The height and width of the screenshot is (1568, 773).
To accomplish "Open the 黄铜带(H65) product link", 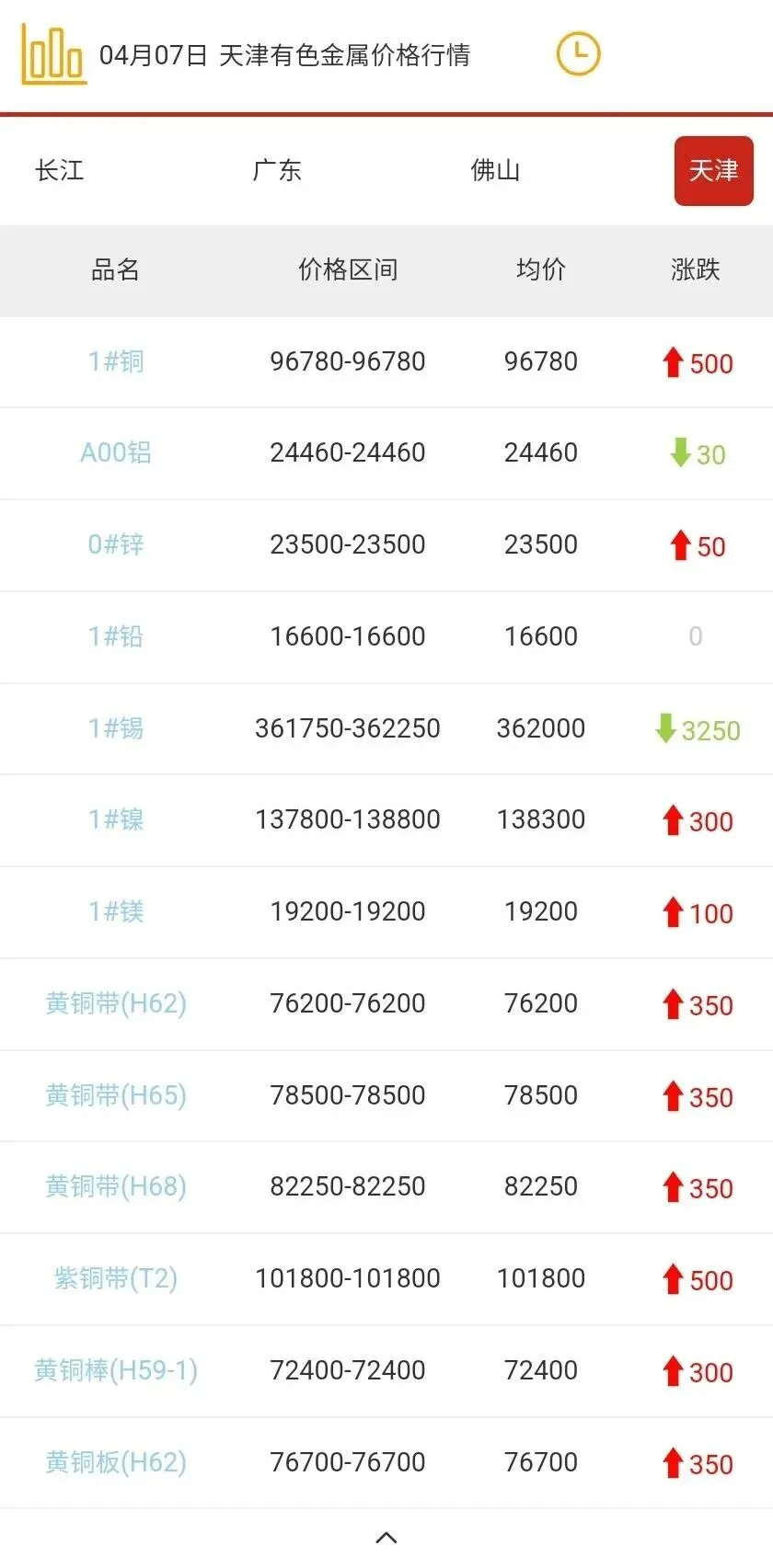I will click(x=116, y=1095).
